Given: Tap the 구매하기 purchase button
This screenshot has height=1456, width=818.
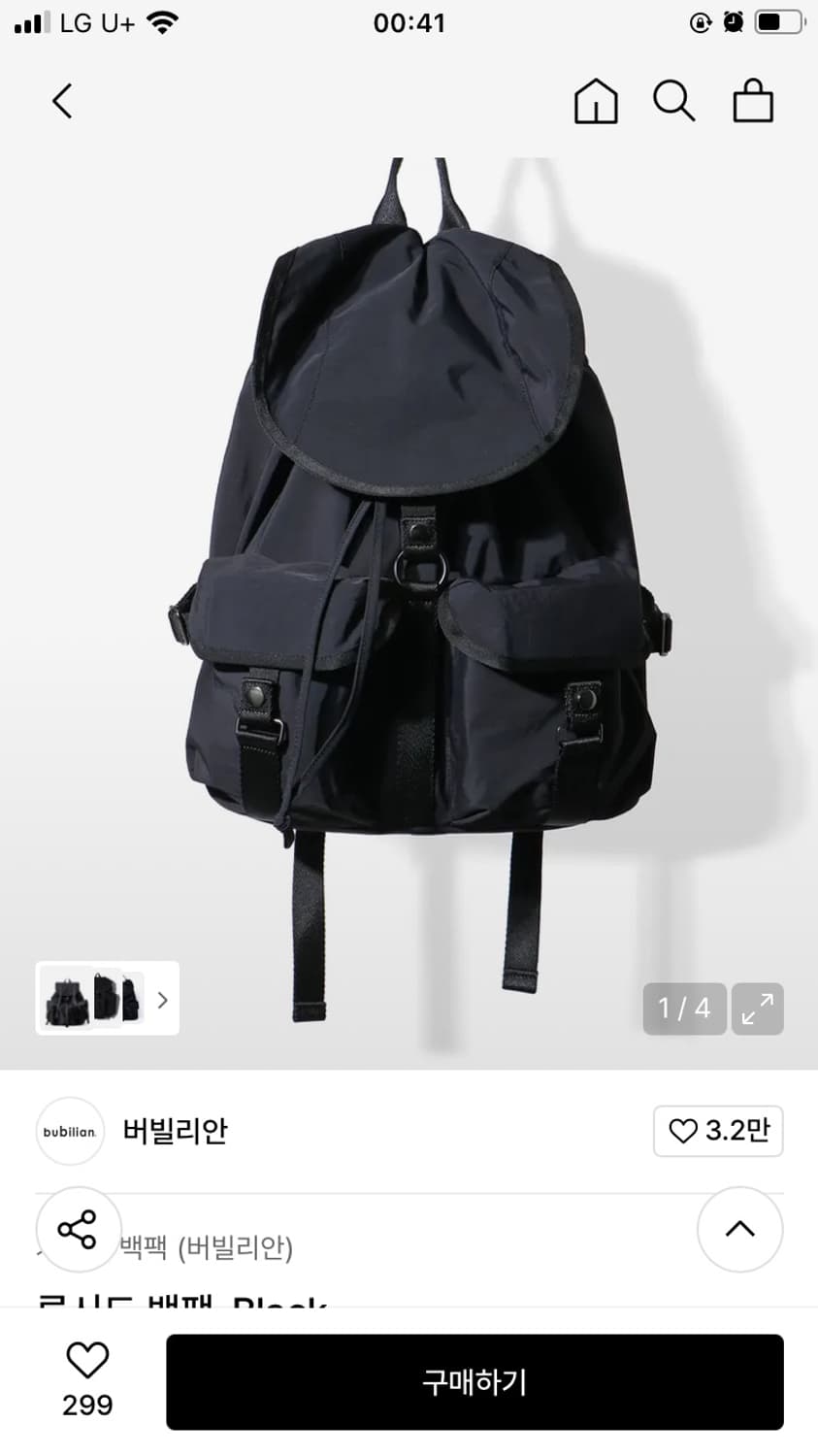Looking at the screenshot, I should (x=473, y=1382).
